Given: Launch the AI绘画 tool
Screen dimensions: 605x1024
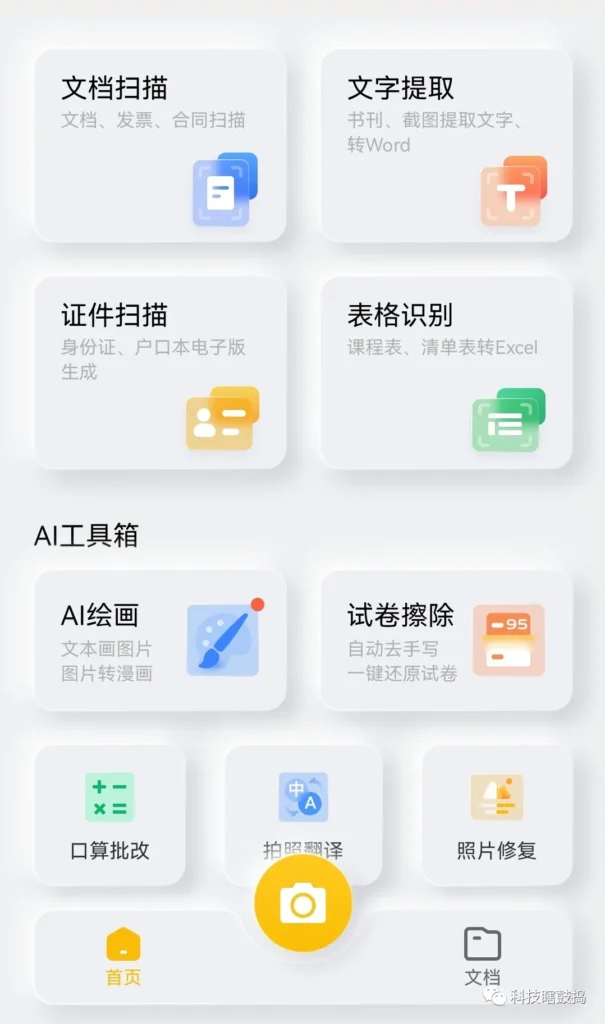Looking at the screenshot, I should coord(160,640).
